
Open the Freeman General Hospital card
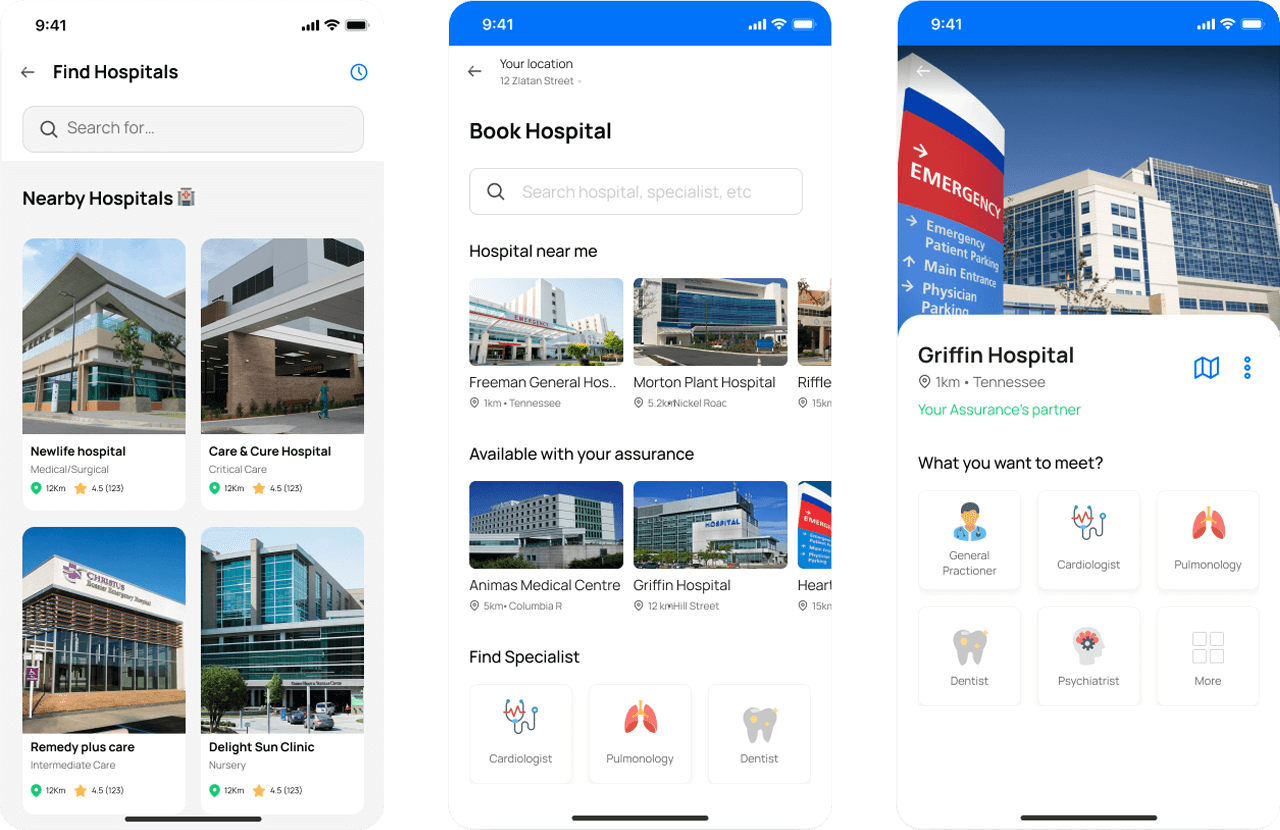546,342
